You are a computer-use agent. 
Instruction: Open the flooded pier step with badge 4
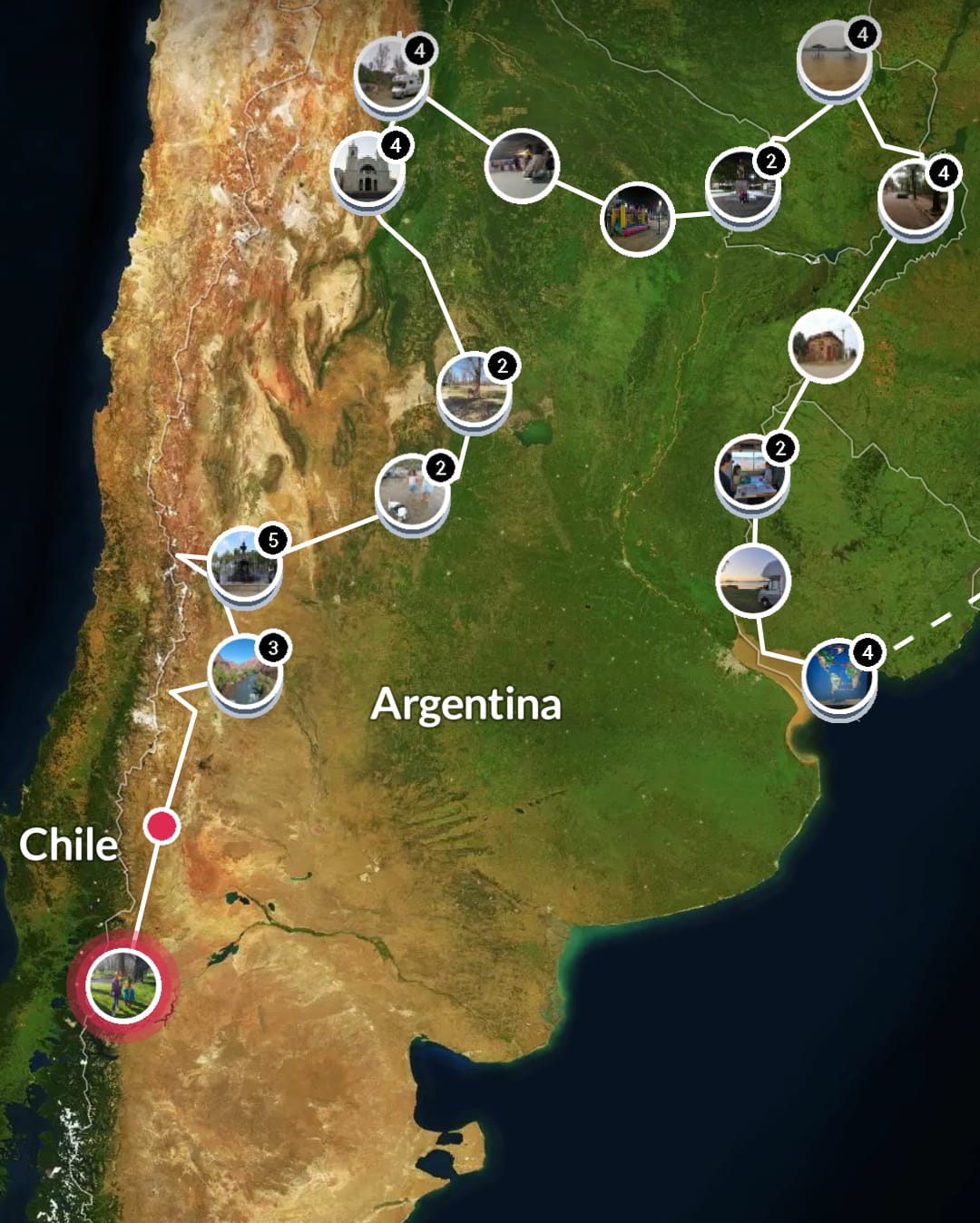pyautogui.click(x=833, y=59)
